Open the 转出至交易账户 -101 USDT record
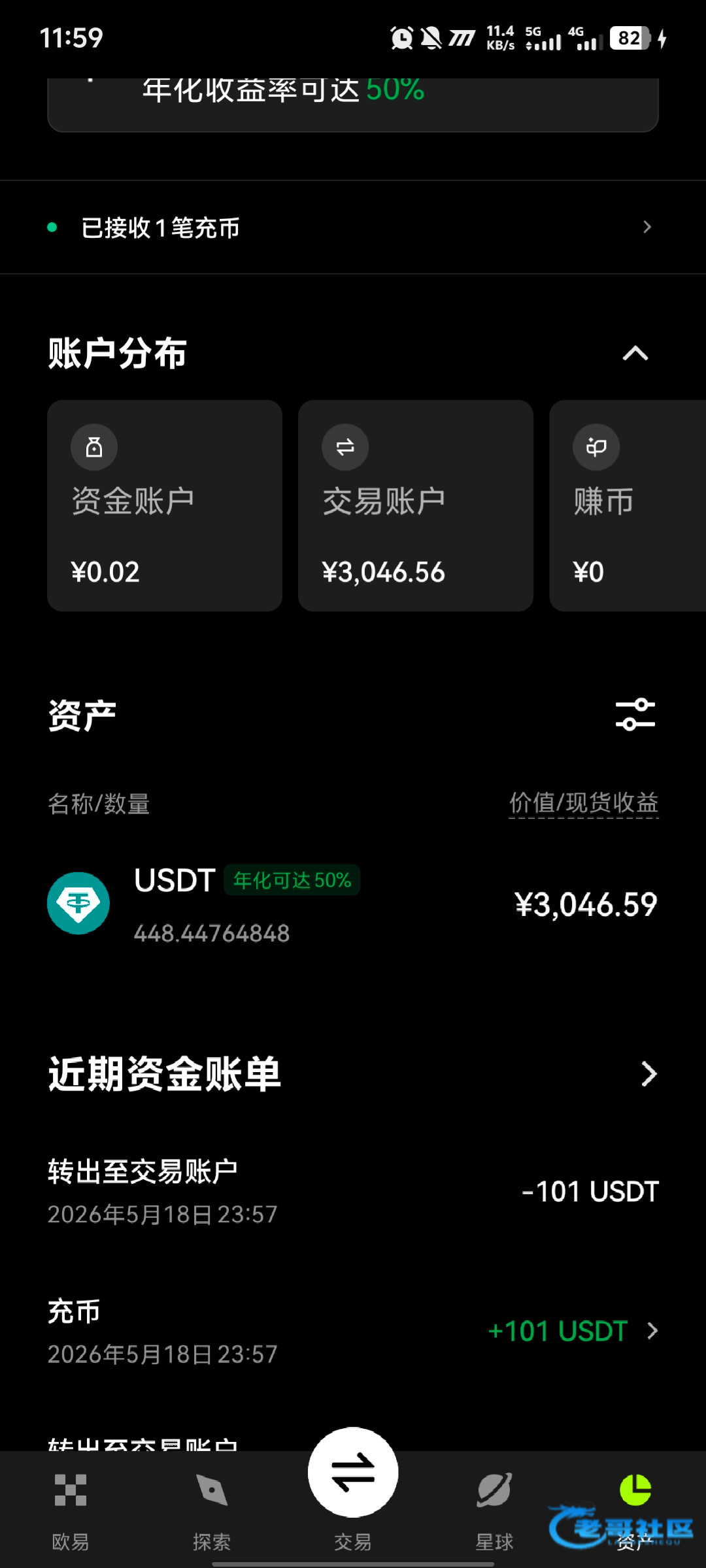 [x=353, y=1191]
